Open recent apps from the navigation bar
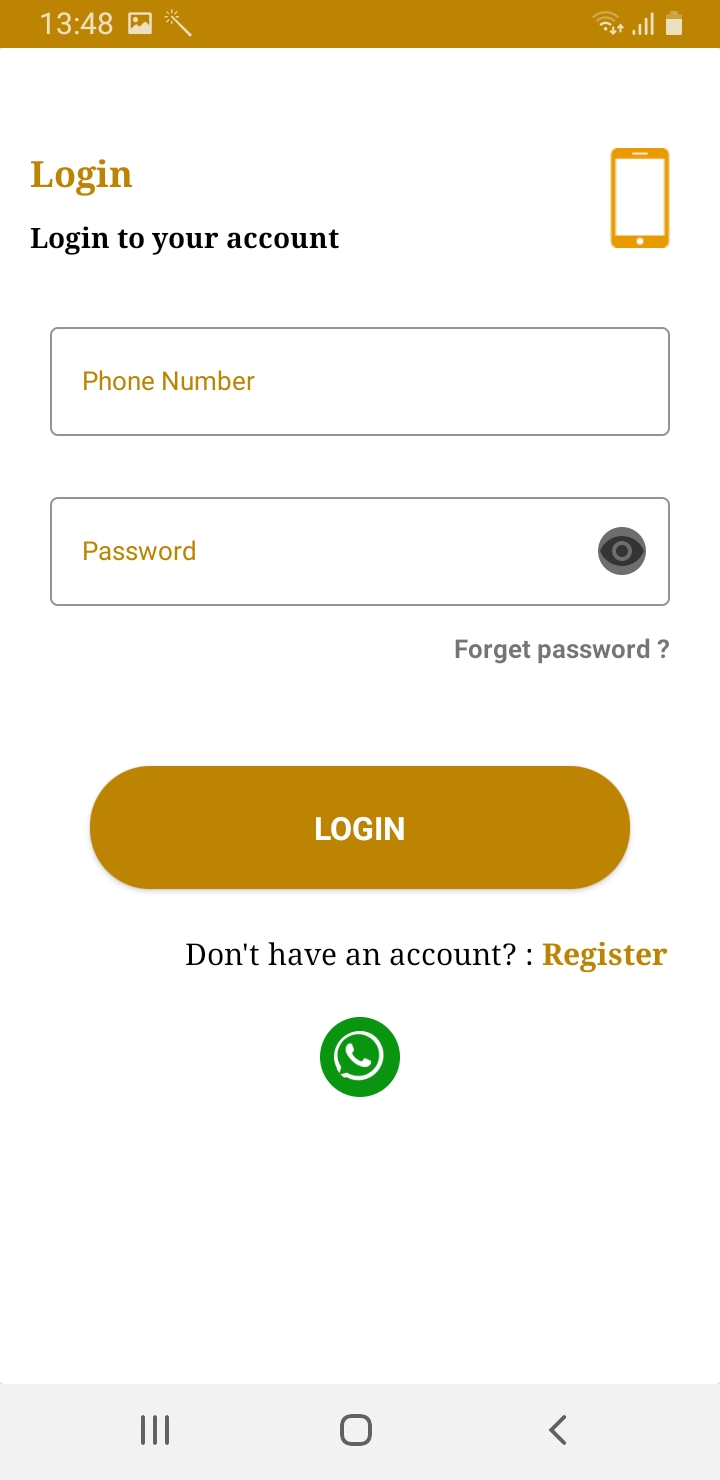 point(155,1430)
